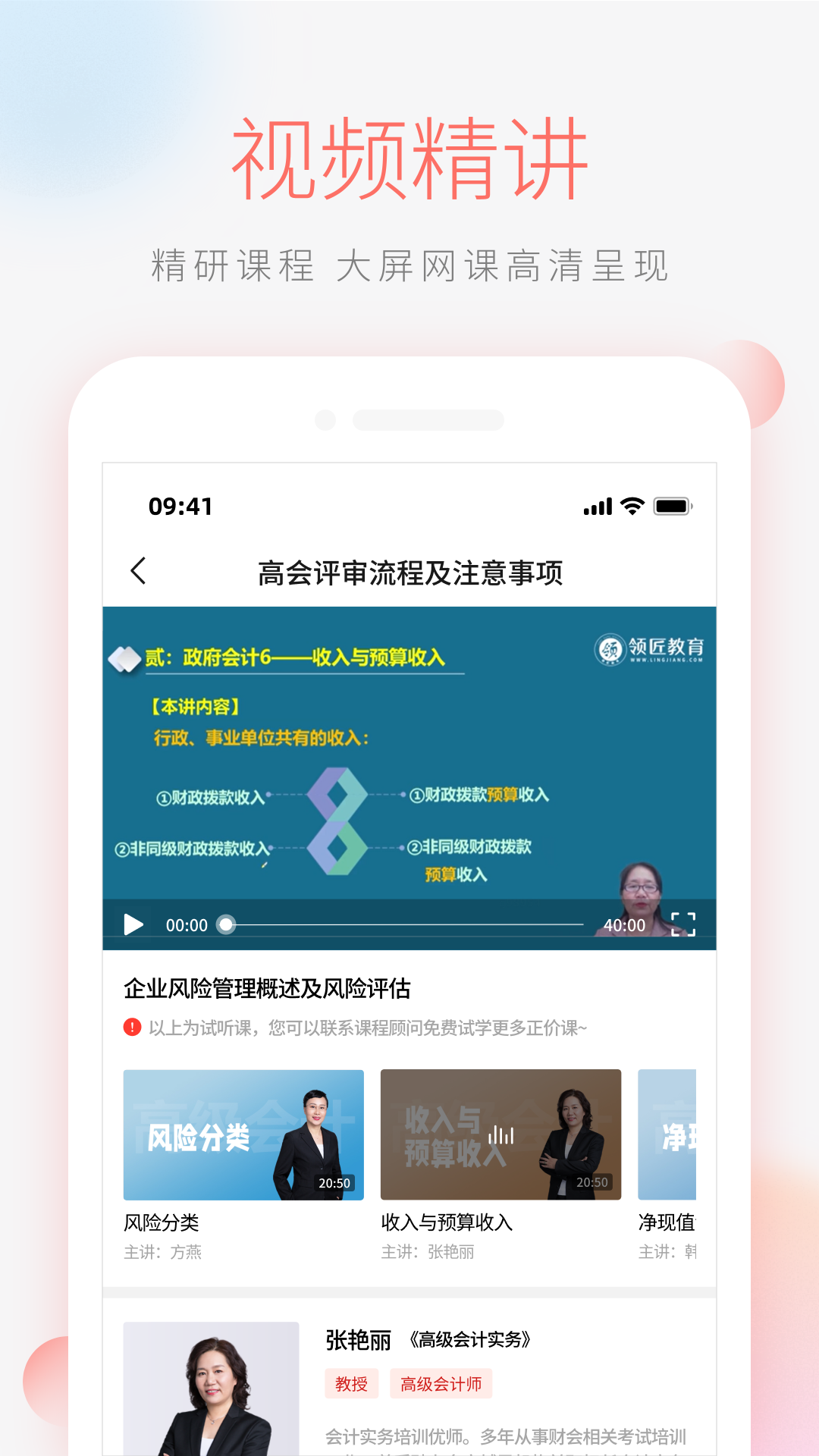
Task: Tap the 09:41 clock in the status bar
Action: (180, 506)
